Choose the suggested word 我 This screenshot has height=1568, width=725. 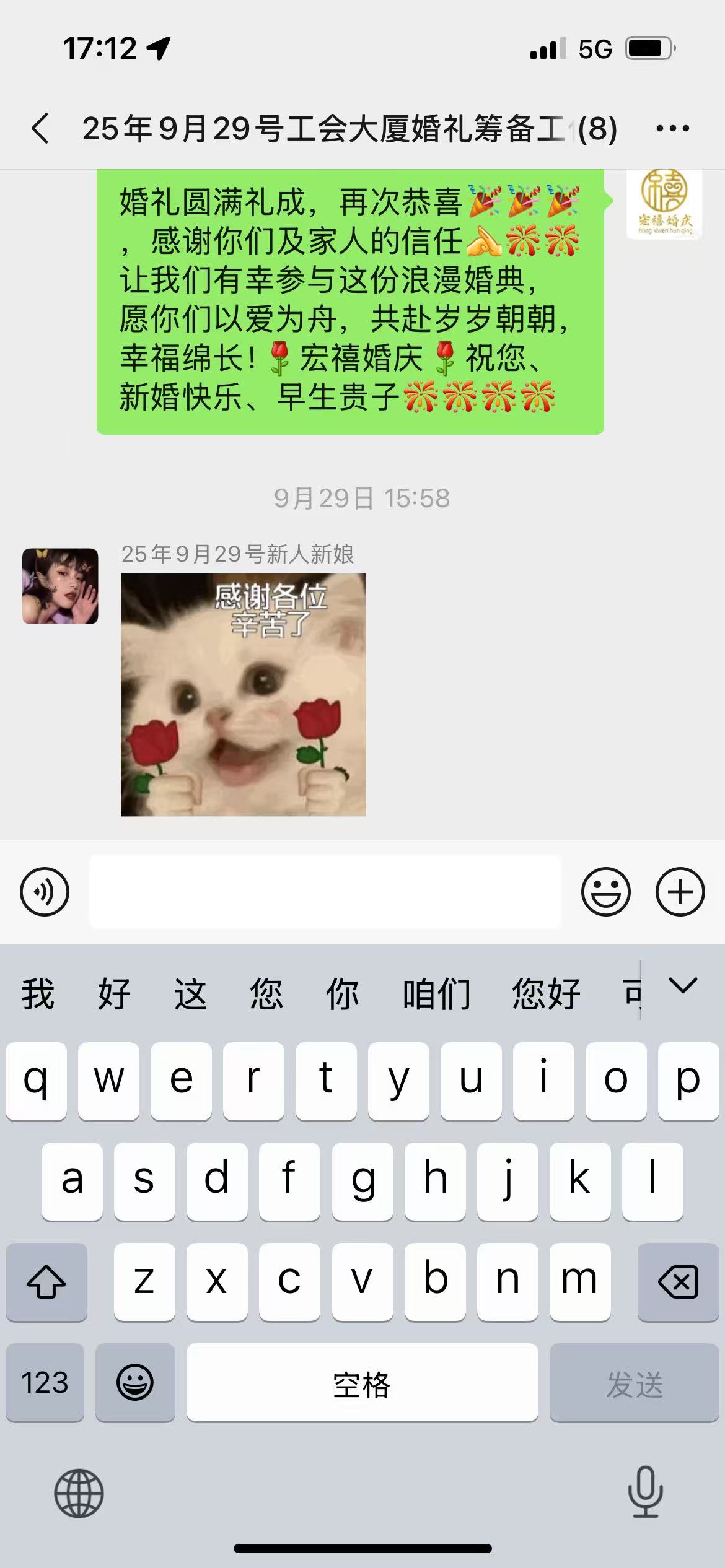click(38, 994)
